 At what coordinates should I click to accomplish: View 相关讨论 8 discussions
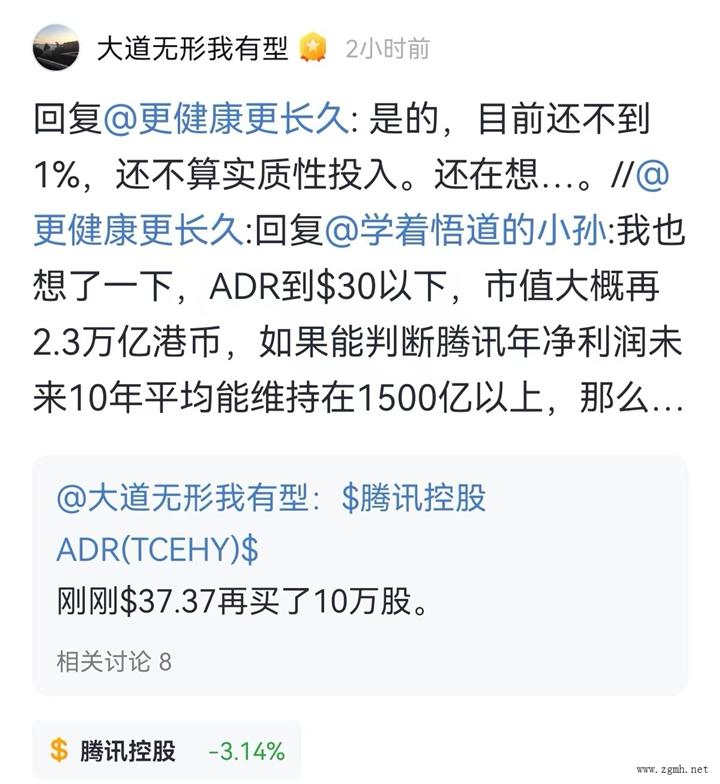(113, 661)
